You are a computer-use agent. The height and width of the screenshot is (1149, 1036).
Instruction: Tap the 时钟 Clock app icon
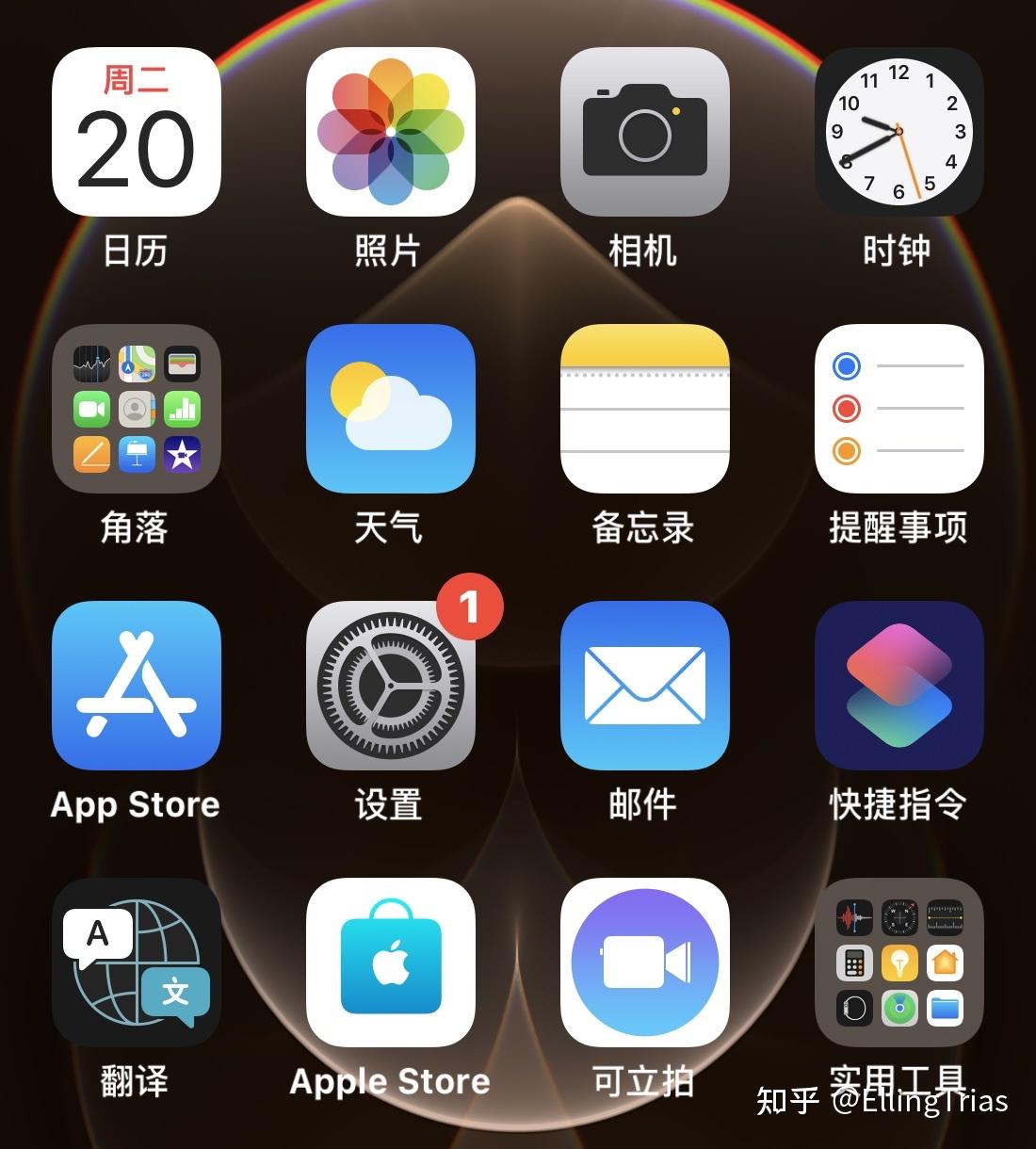click(x=898, y=132)
